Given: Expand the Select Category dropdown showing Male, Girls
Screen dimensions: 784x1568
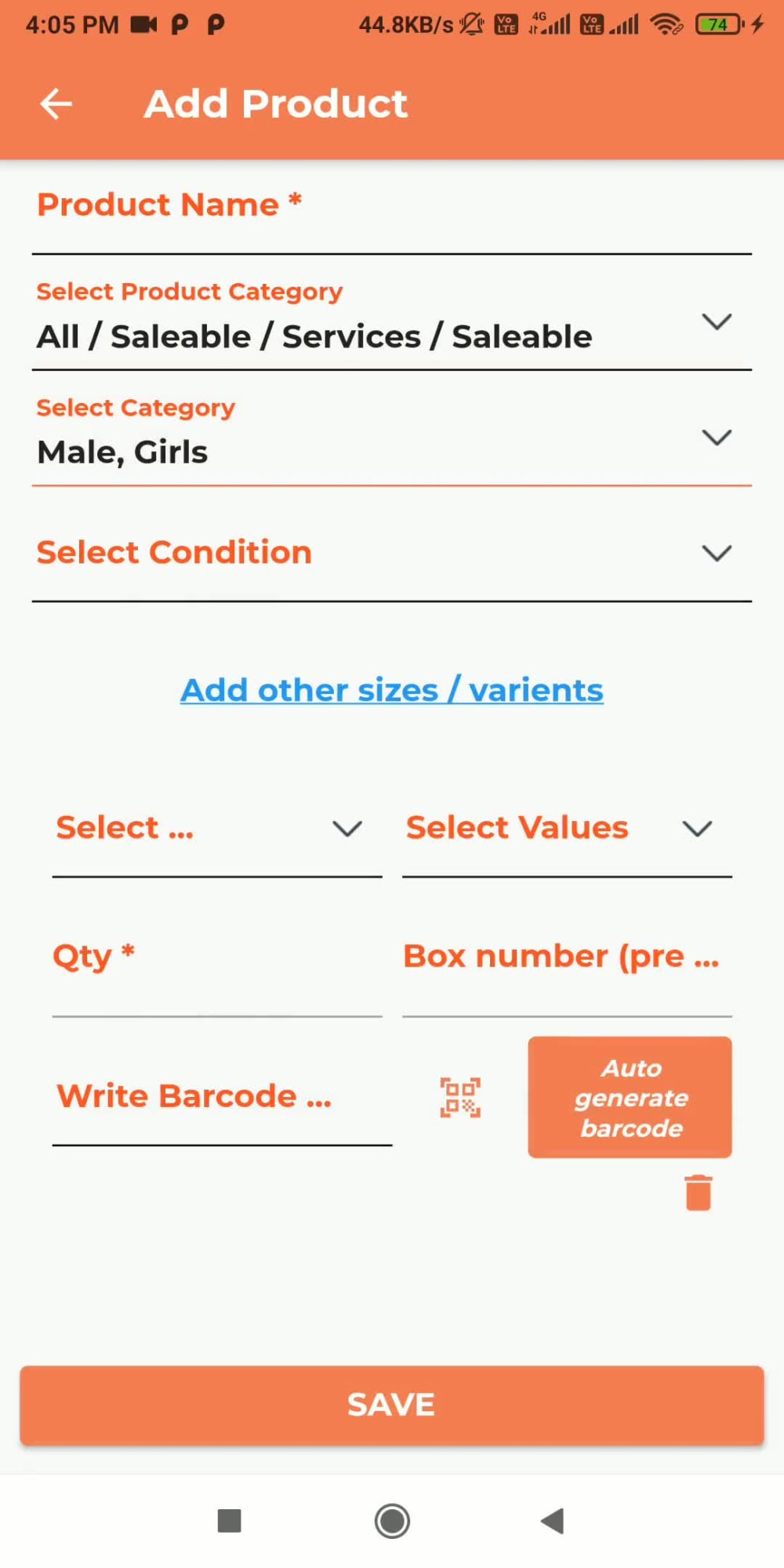Looking at the screenshot, I should click(x=390, y=439).
